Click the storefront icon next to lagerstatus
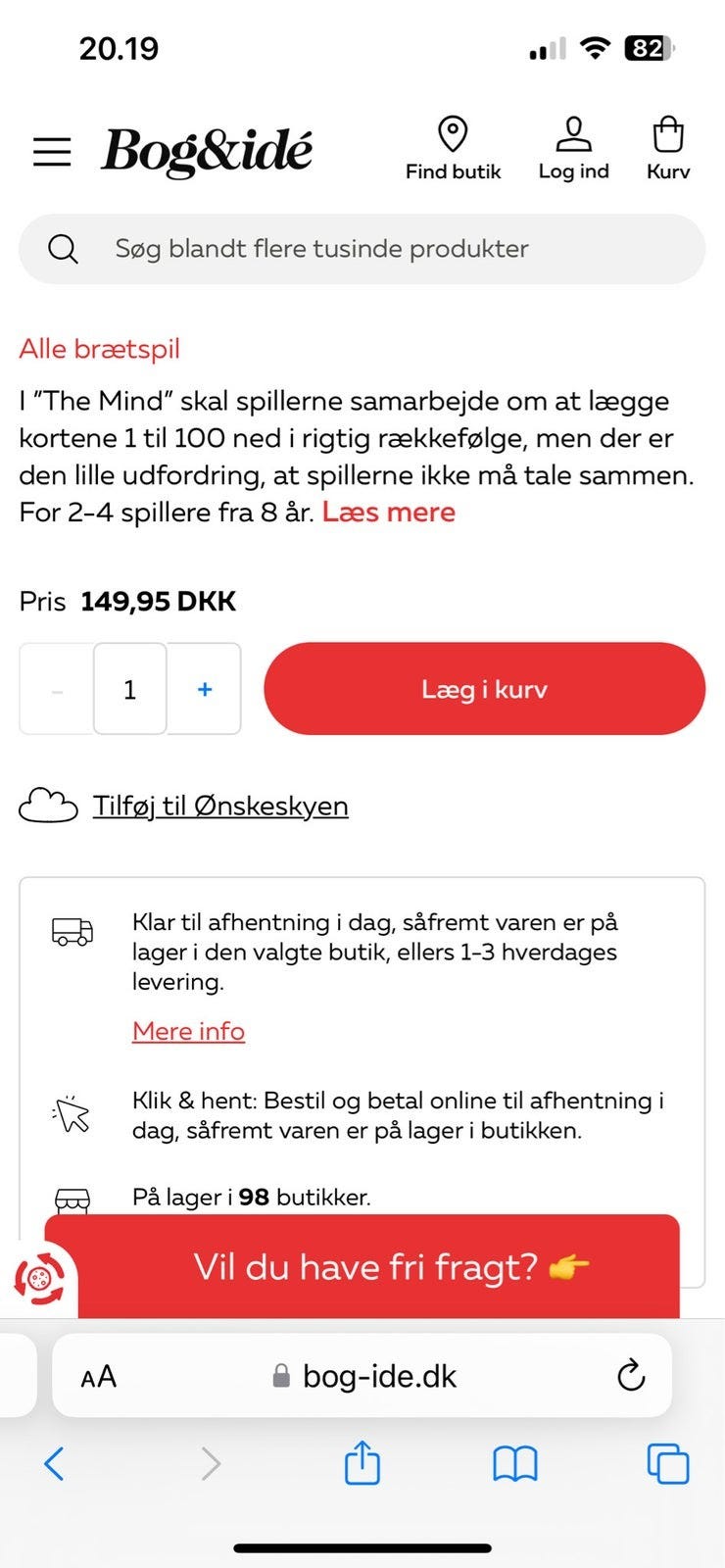This screenshot has height=1568, width=725. 71,1198
